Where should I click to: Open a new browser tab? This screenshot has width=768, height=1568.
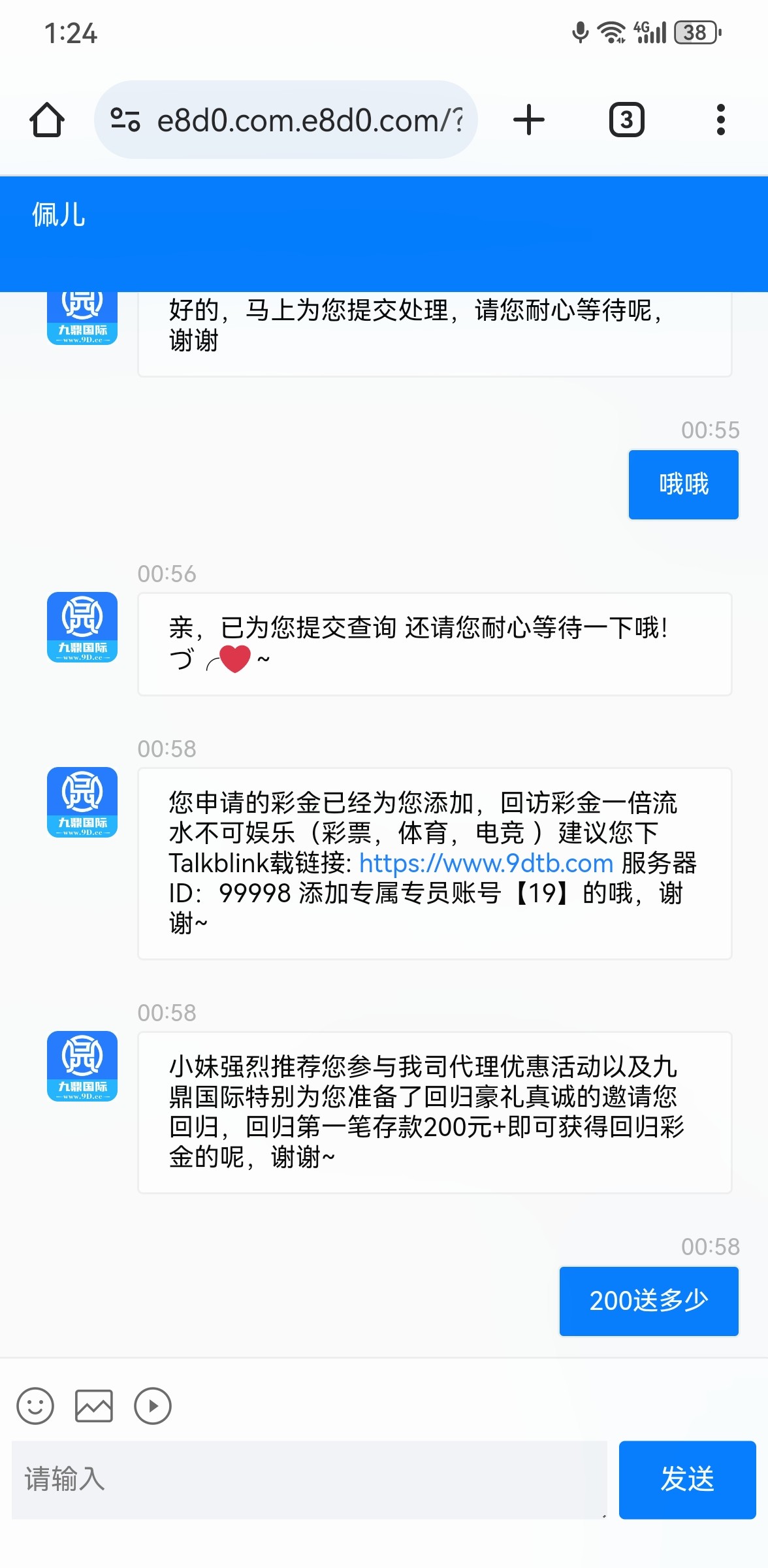tap(528, 120)
